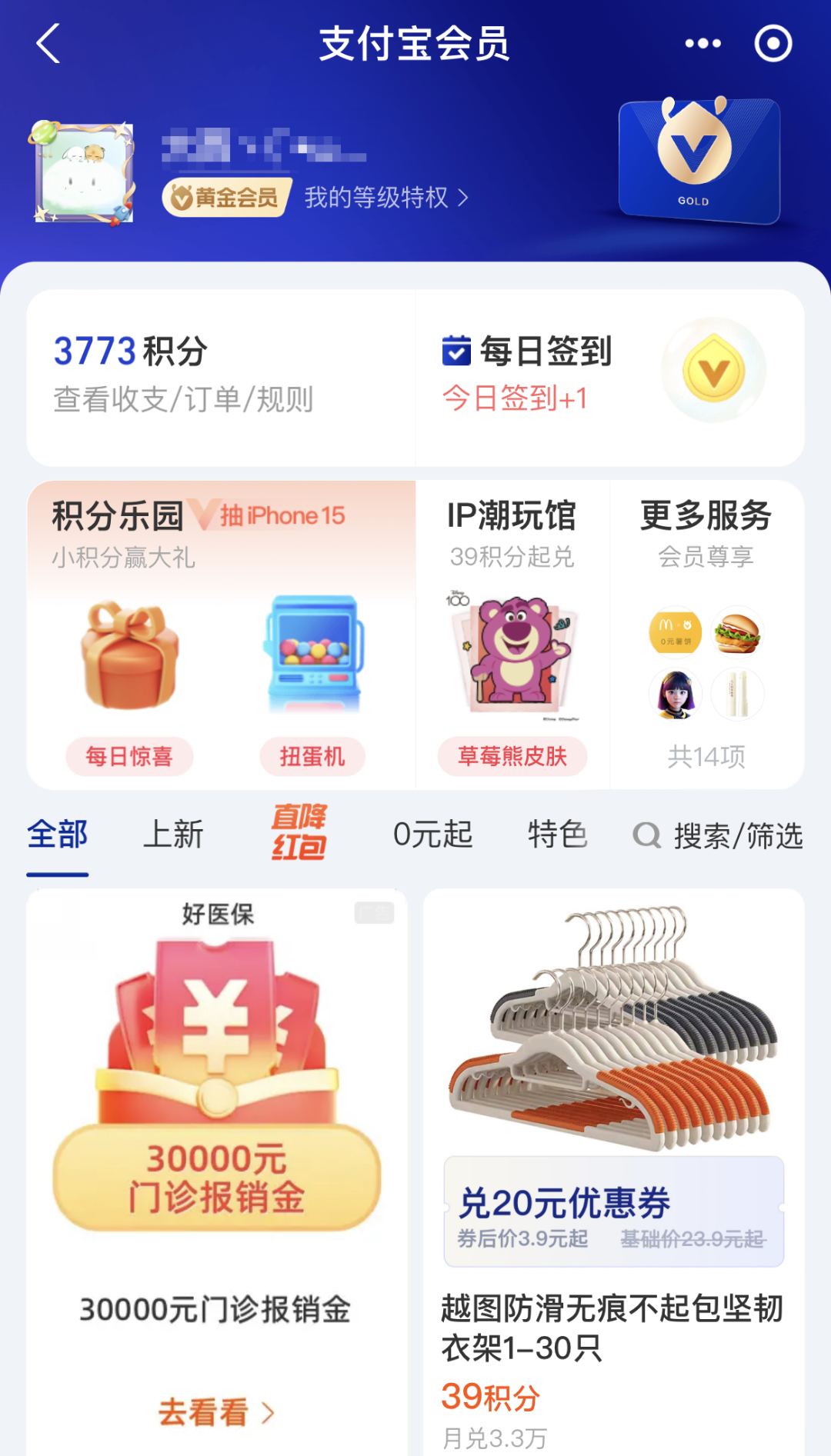Open the 扭蛋机 game

[312, 756]
